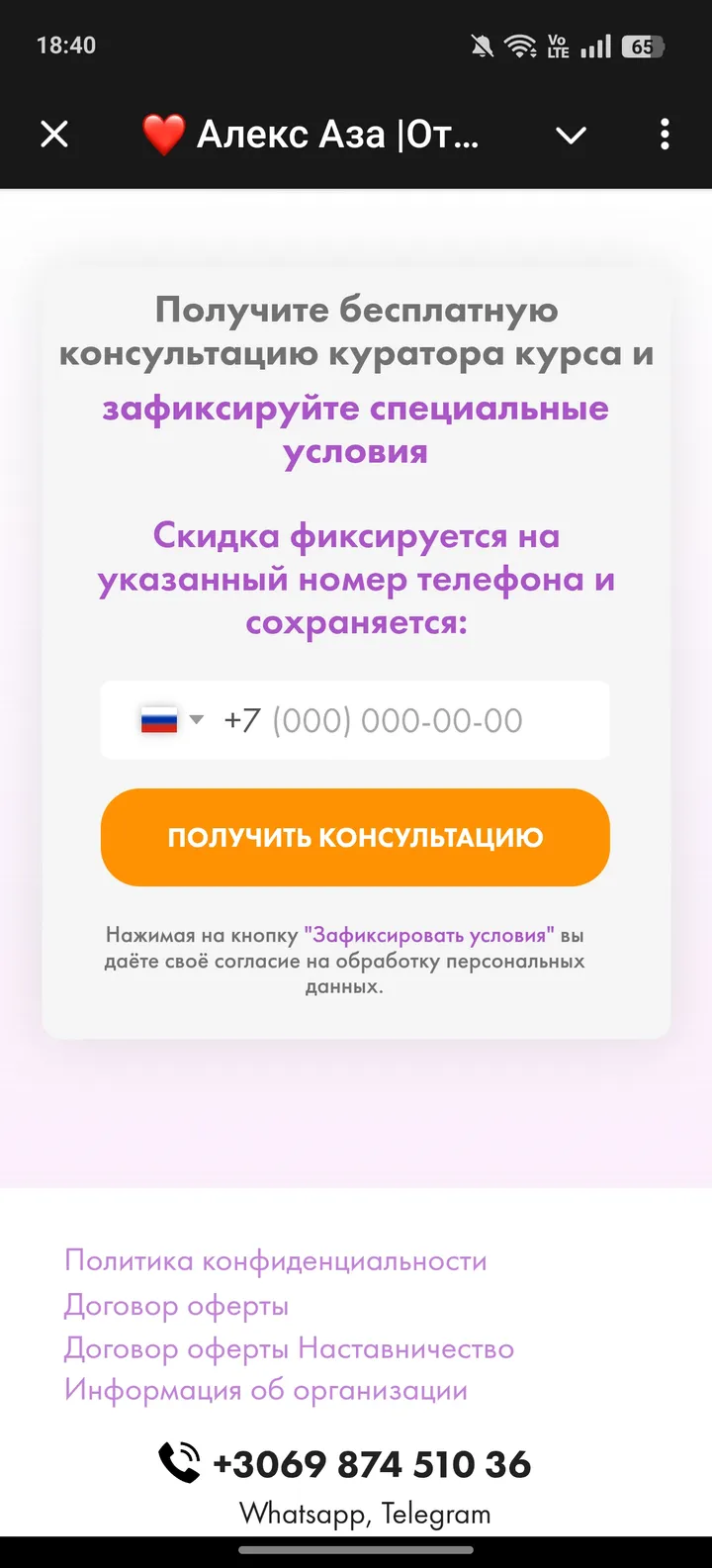This screenshot has width=712, height=1568.
Task: Close the page with the X
Action: point(53,135)
